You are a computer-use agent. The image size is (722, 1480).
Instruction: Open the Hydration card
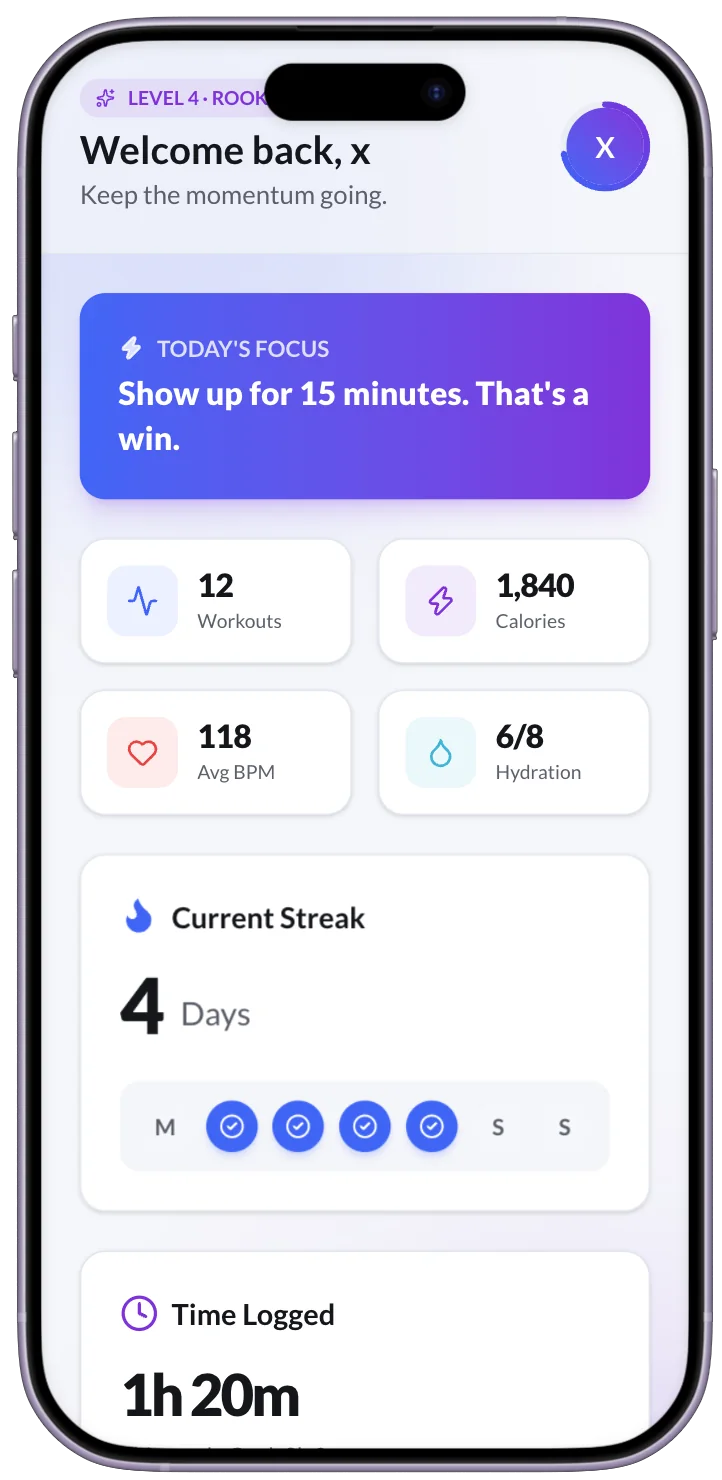pos(514,752)
